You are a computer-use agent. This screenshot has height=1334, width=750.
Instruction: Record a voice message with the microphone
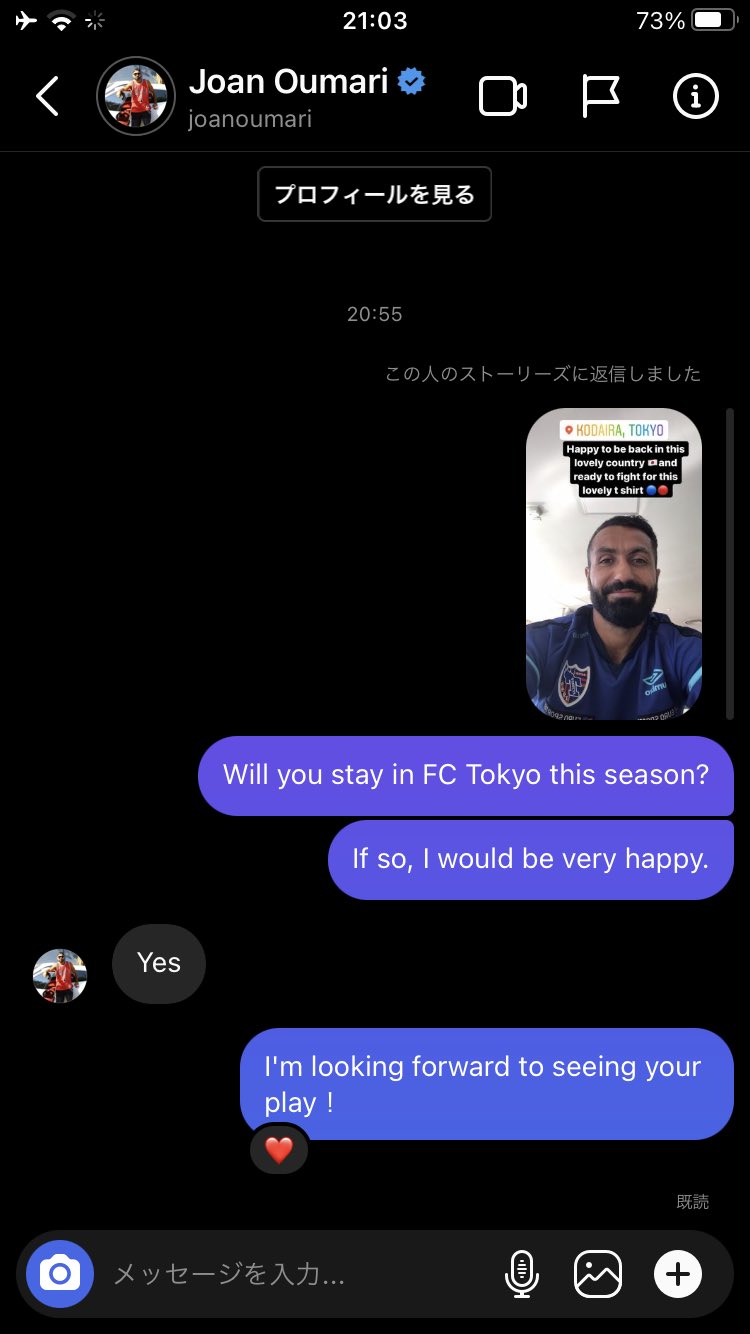pyautogui.click(x=521, y=1274)
